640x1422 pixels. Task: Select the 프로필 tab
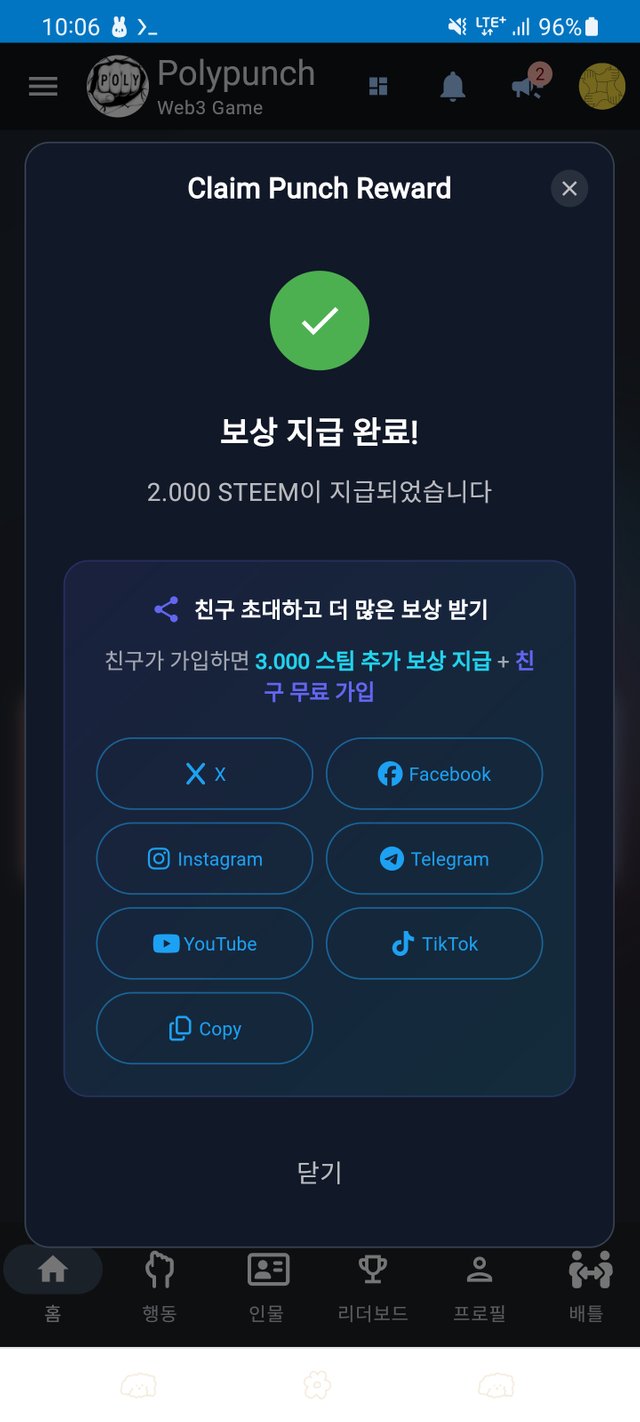480,1286
